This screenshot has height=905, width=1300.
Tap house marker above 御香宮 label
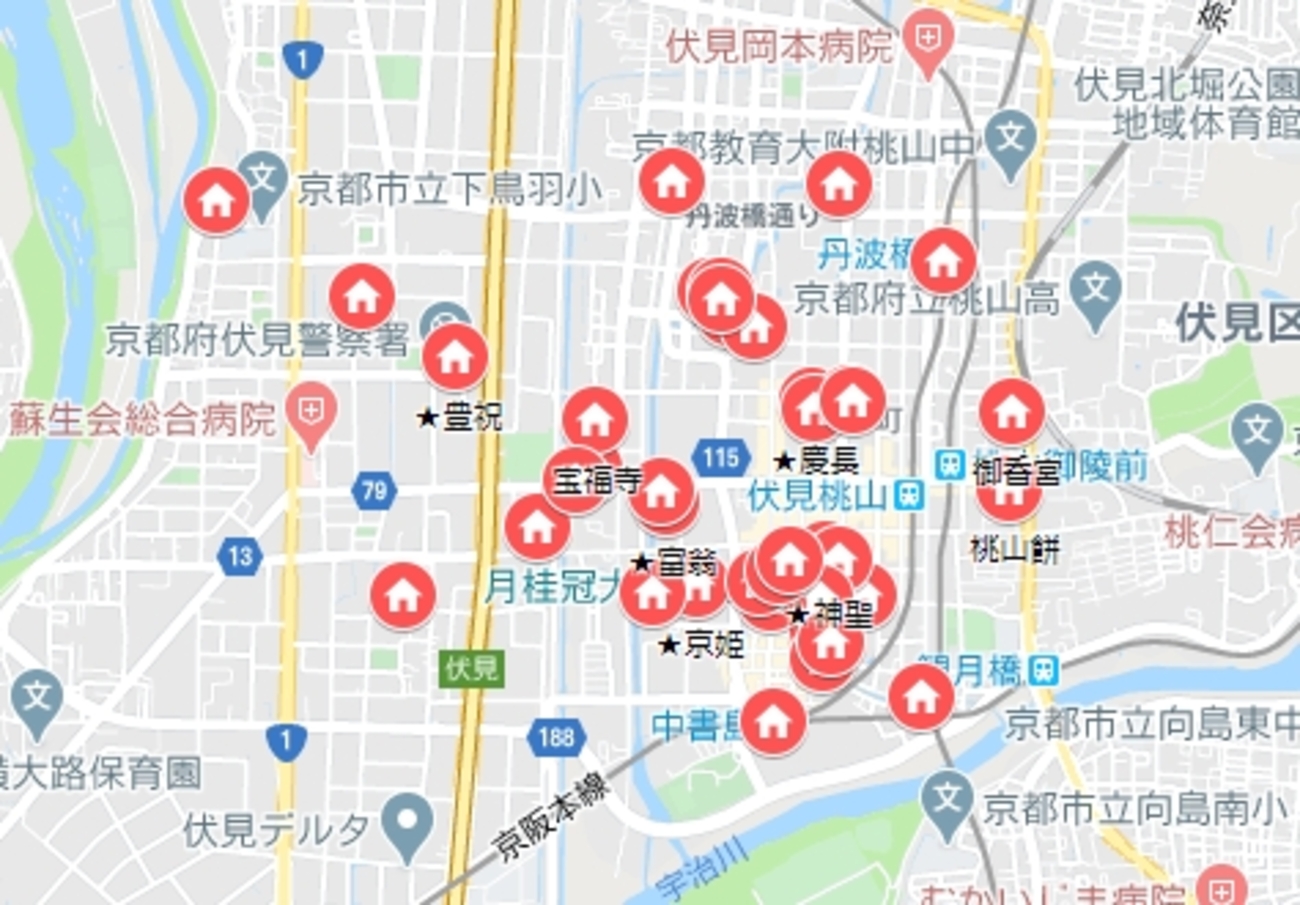pos(1011,410)
